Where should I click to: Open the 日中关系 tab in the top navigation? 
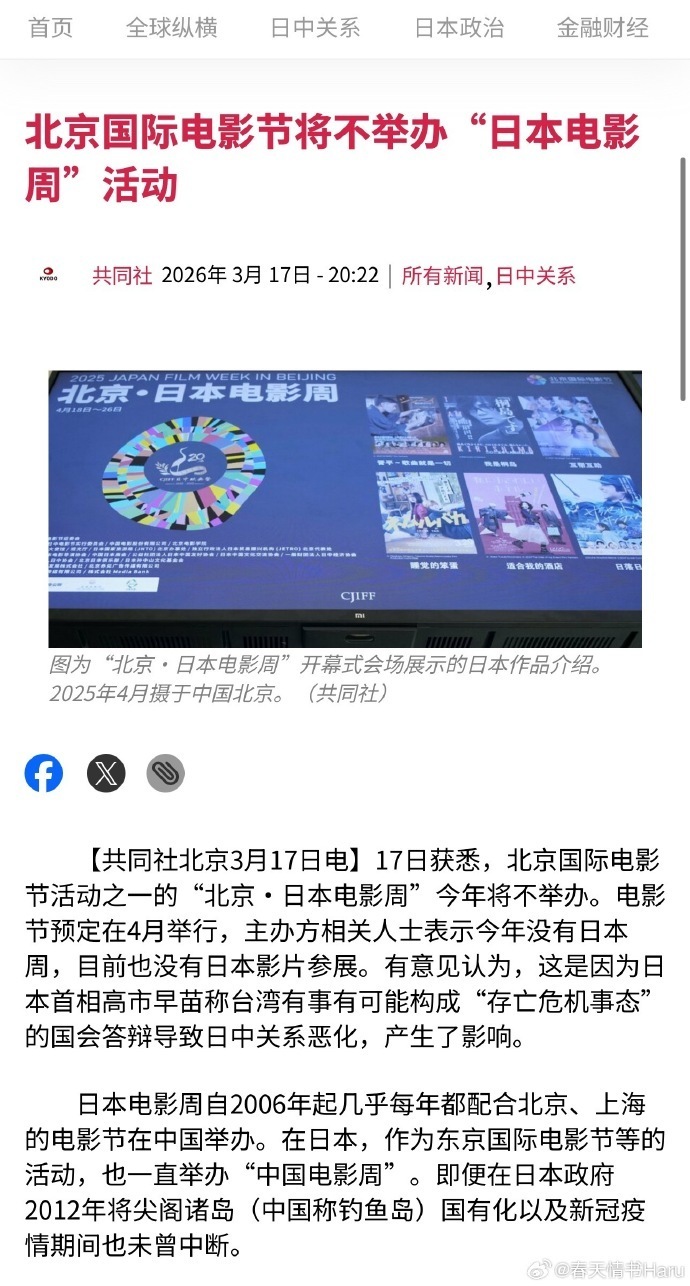point(315,28)
